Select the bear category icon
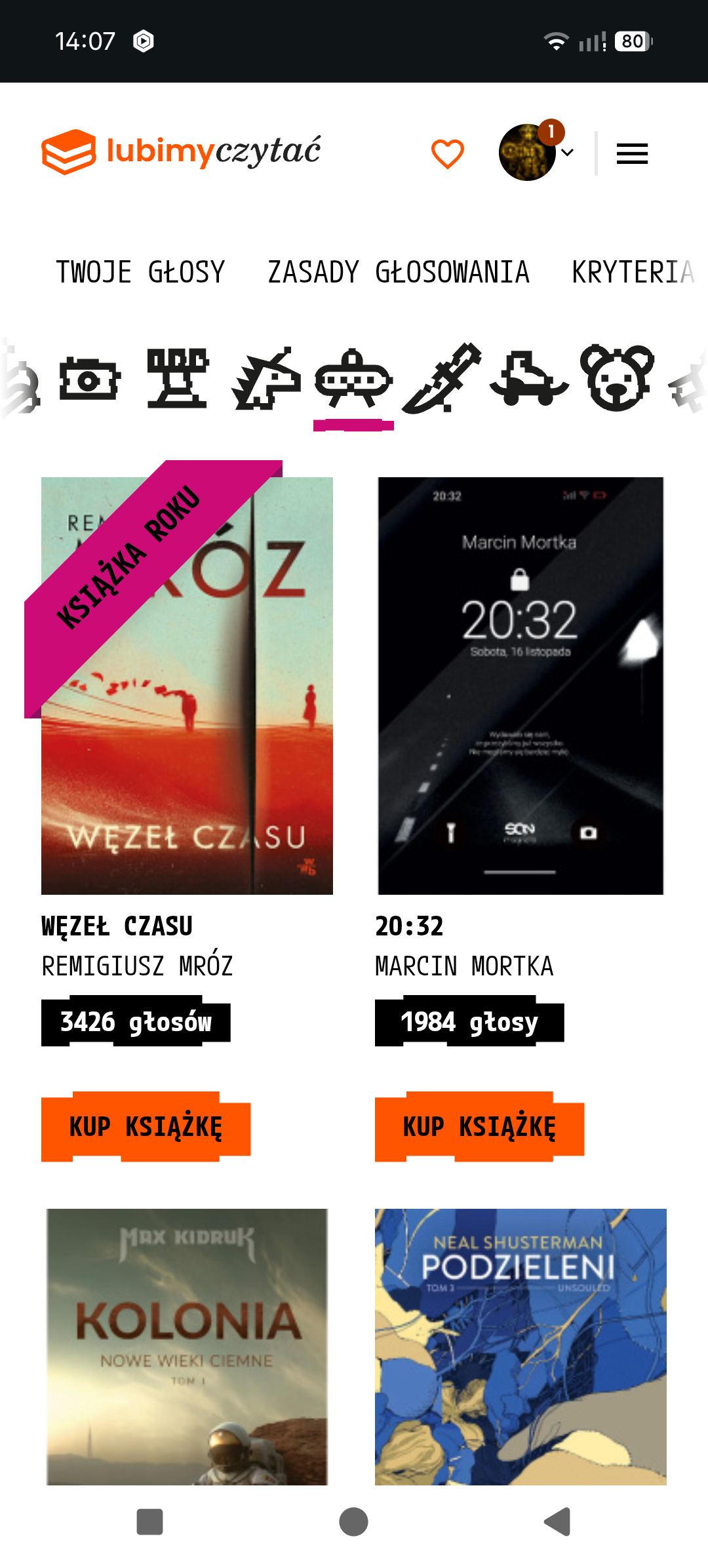The width and height of the screenshot is (708, 1568). pos(617,379)
